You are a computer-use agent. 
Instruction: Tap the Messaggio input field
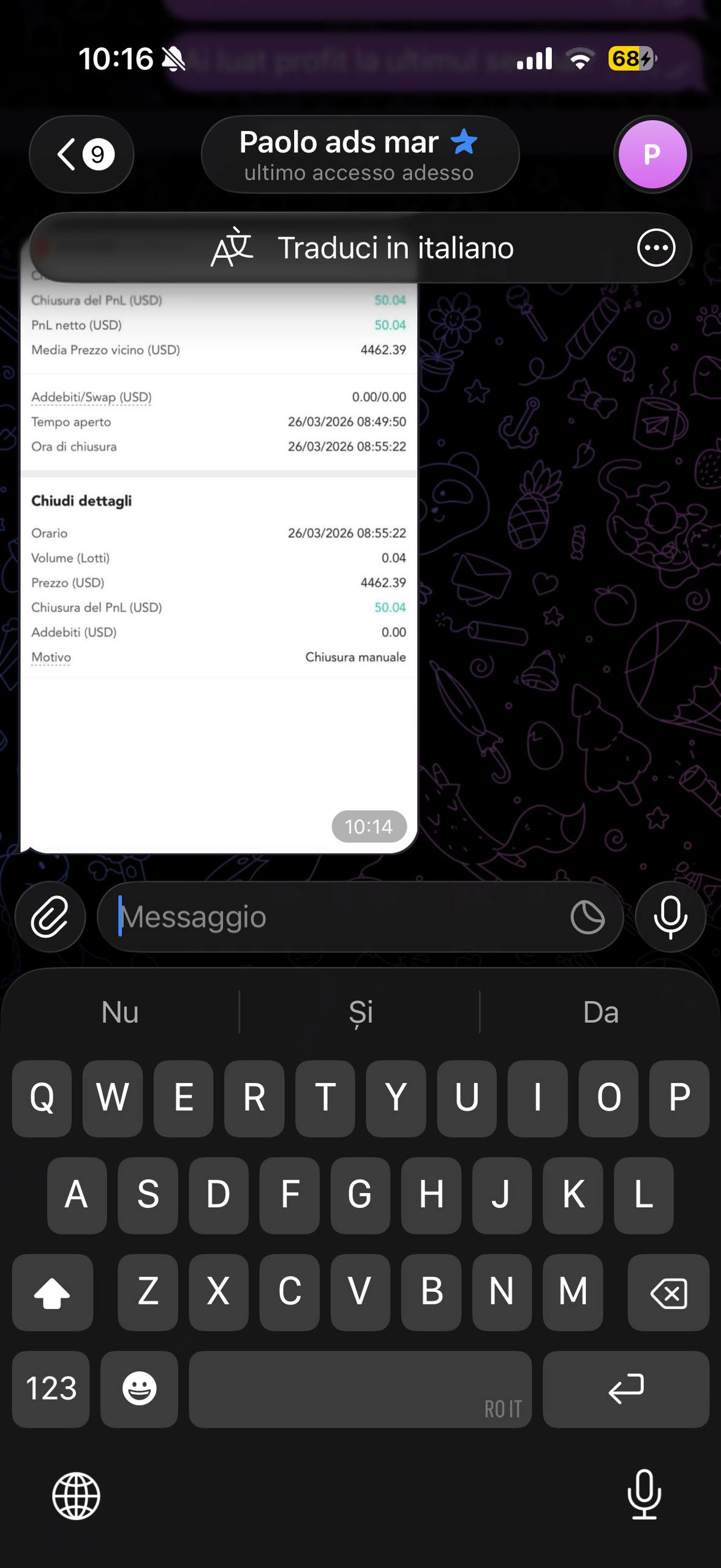point(306,917)
